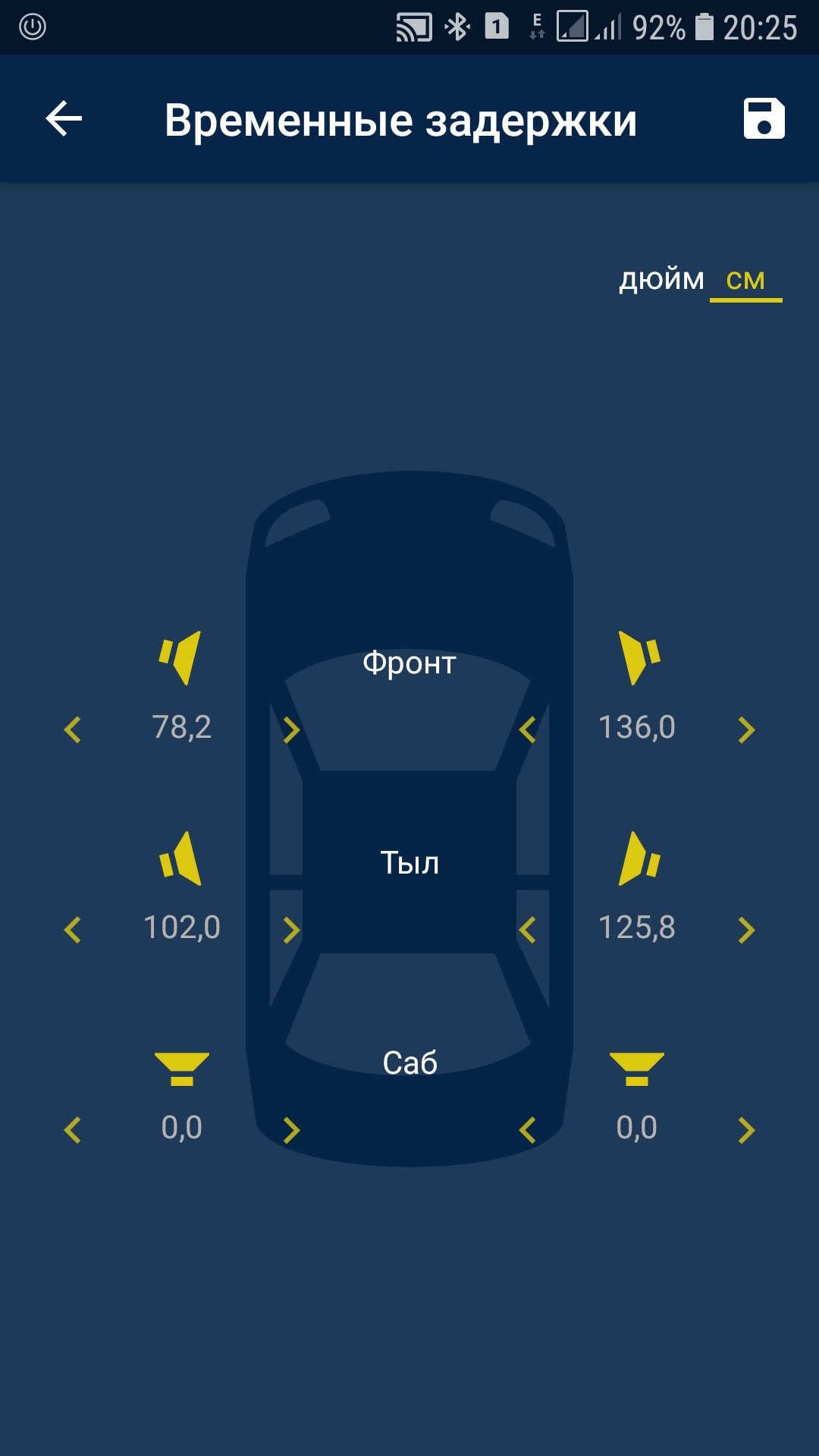Increase rear right delay of 125,8

pyautogui.click(x=746, y=930)
